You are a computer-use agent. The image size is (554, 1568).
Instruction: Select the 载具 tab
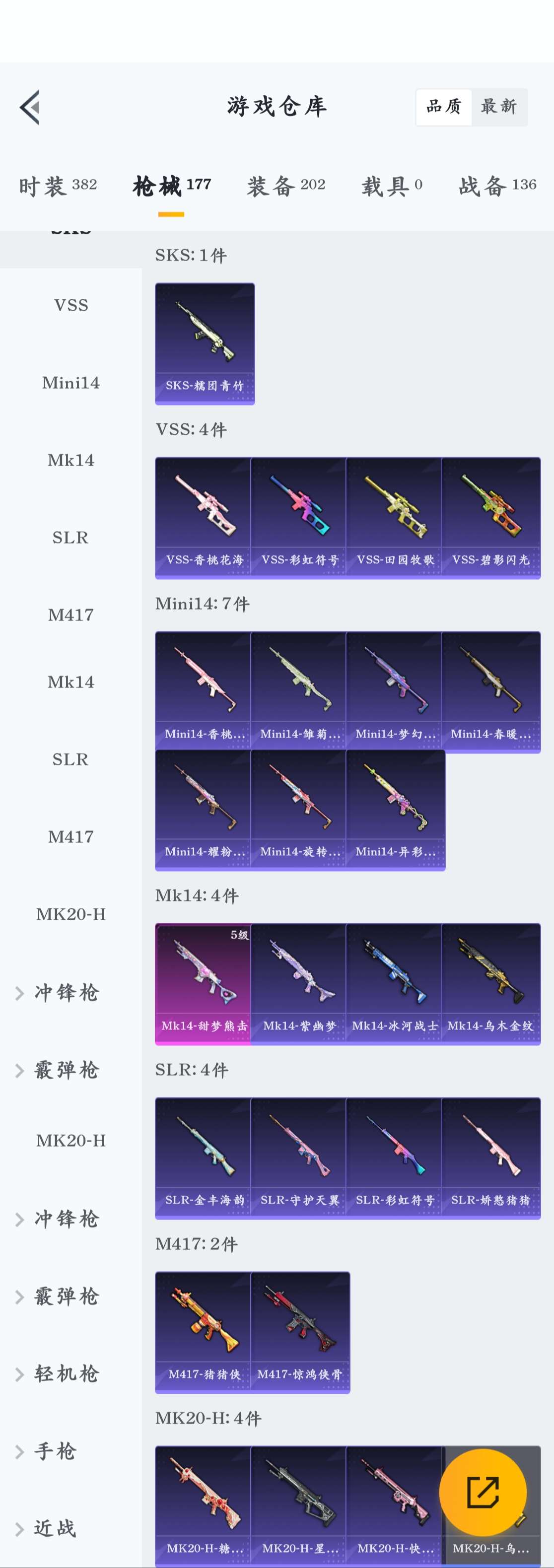pos(392,186)
